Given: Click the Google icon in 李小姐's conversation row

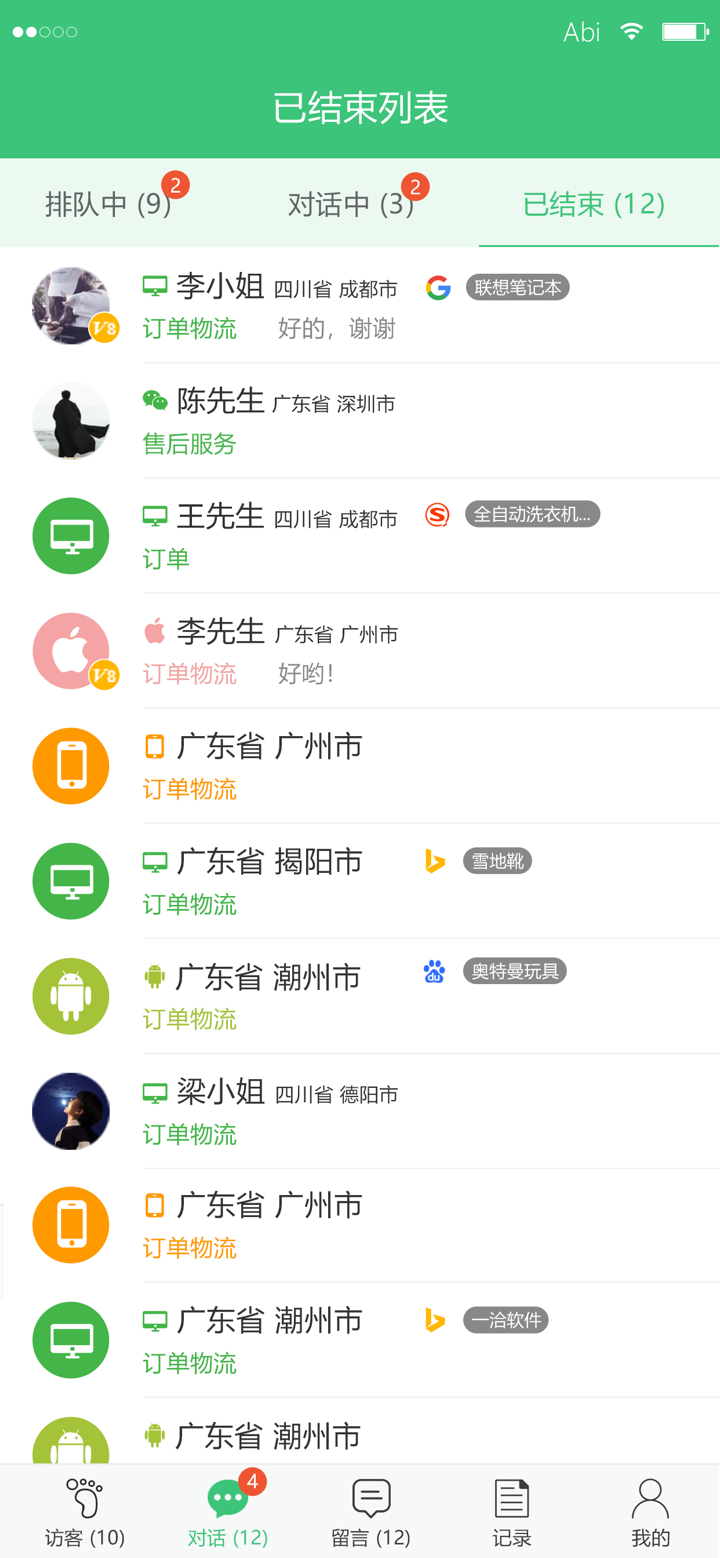Looking at the screenshot, I should (439, 287).
